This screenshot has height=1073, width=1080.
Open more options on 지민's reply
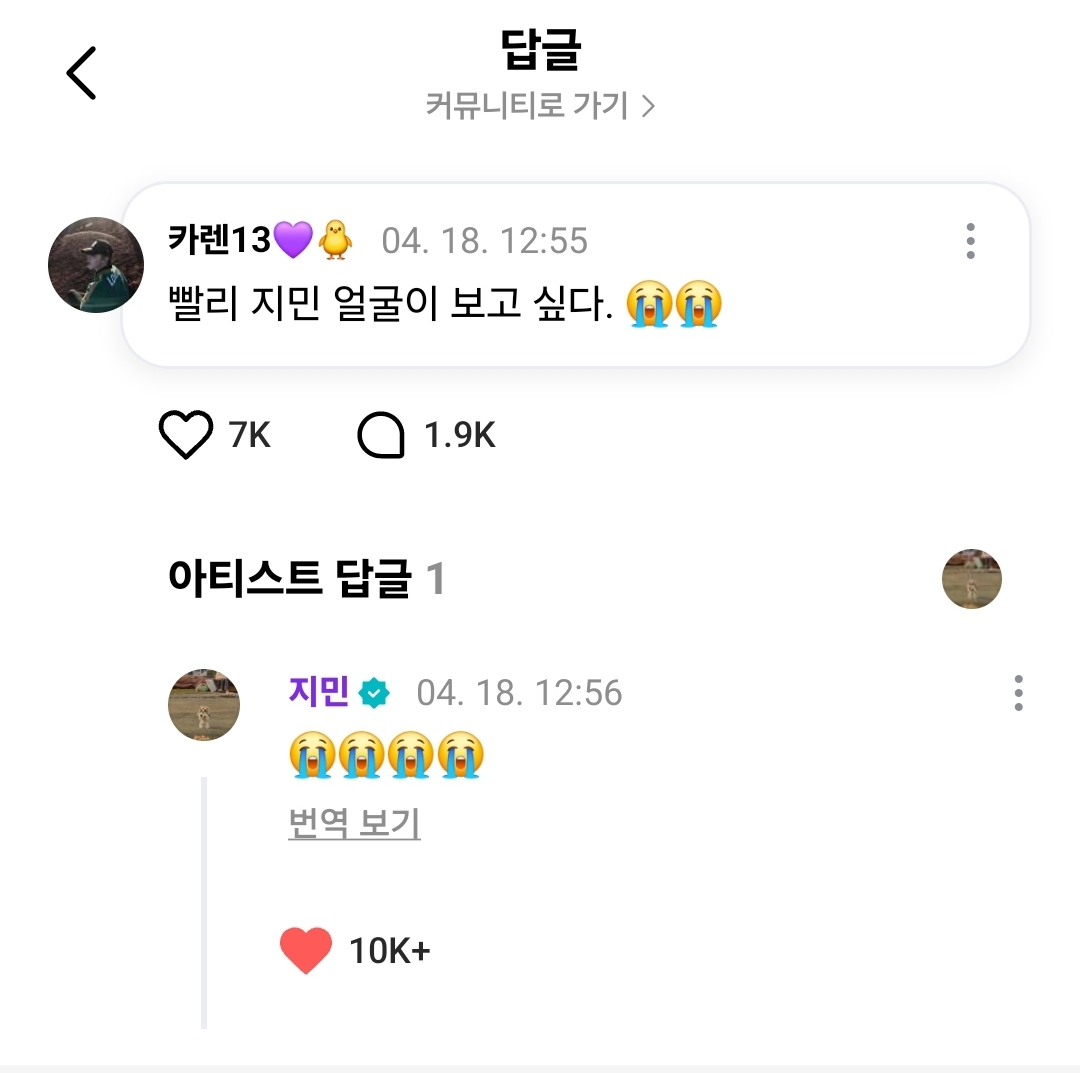tap(1018, 693)
